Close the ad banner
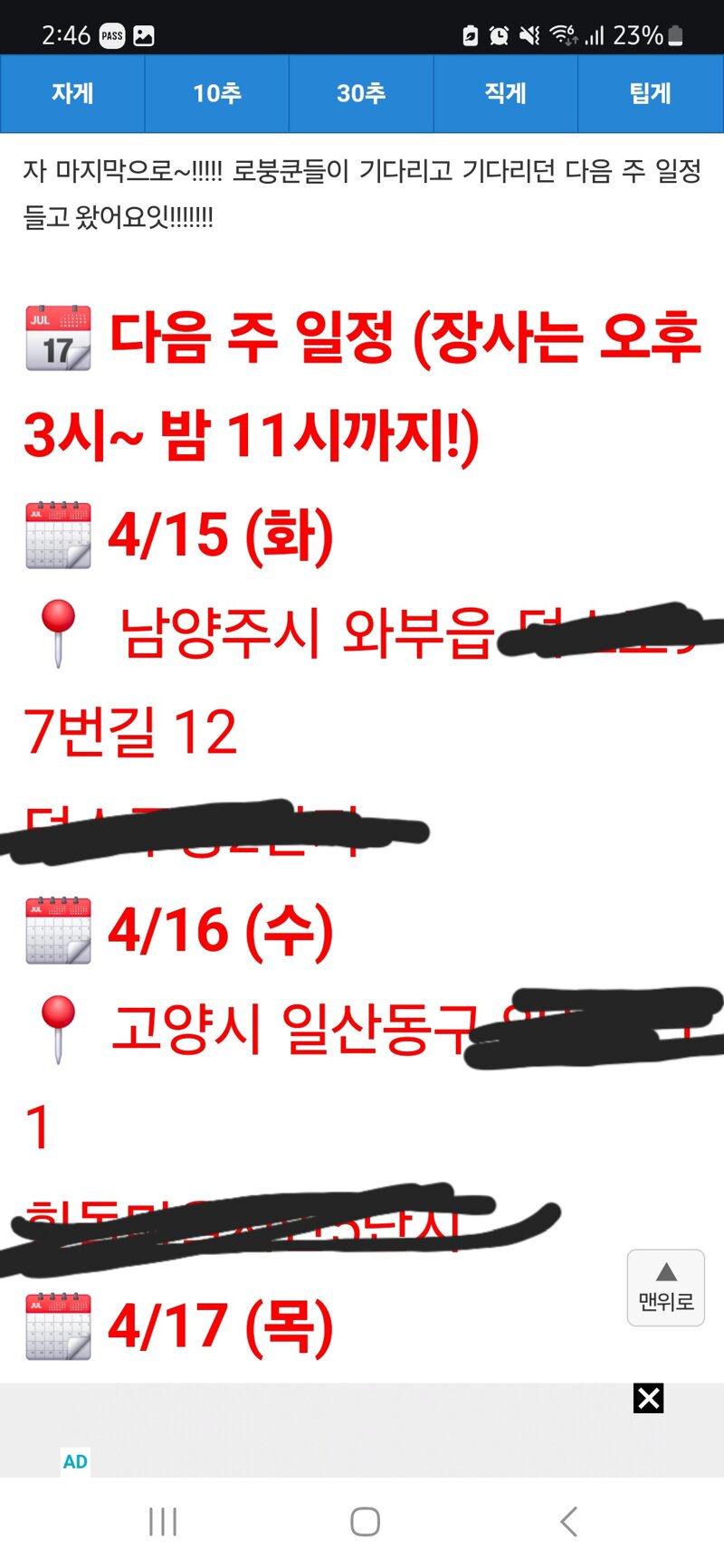The image size is (724, 1568). (649, 1398)
